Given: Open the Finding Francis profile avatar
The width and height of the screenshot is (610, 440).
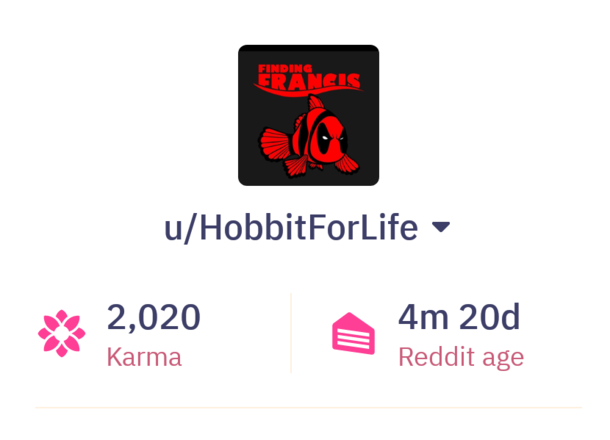Looking at the screenshot, I should click(x=308, y=115).
